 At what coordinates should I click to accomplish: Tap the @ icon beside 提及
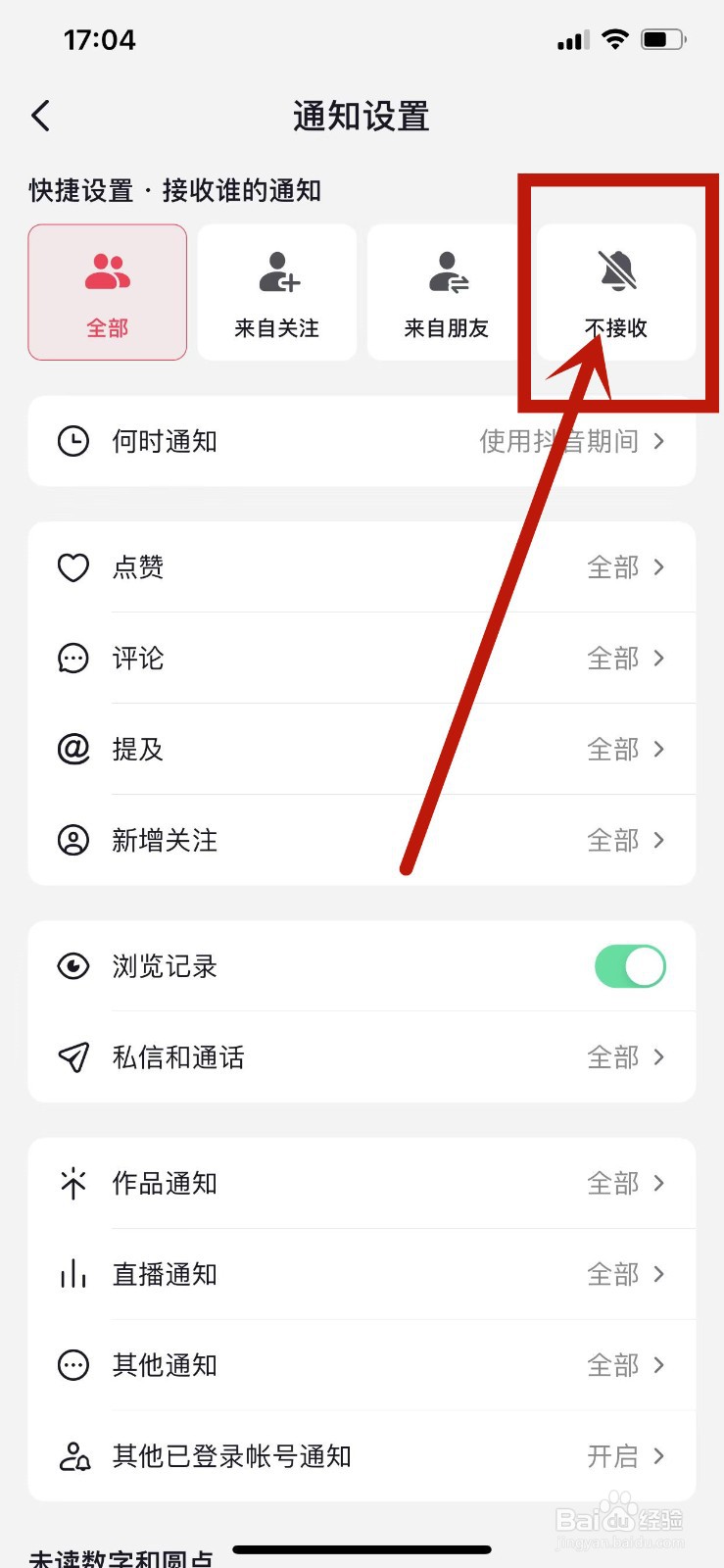[x=72, y=749]
